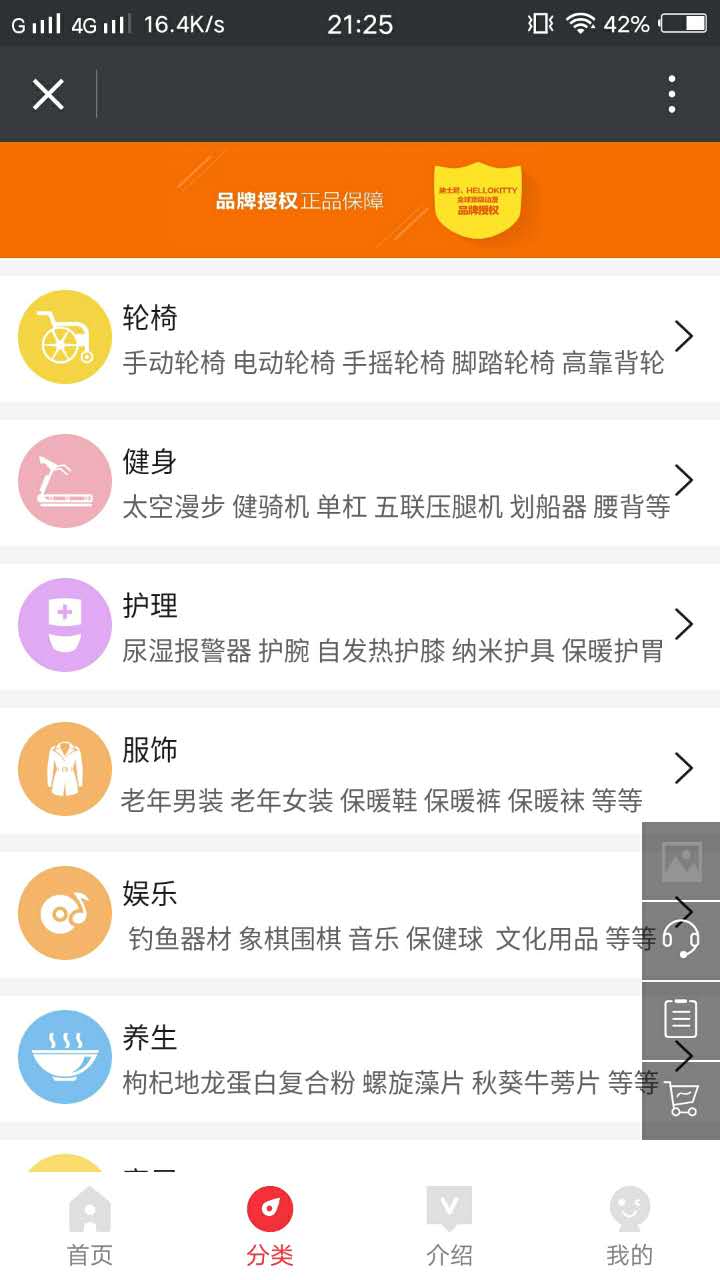
Task: Tap the floating image icon
Action: [x=681, y=861]
